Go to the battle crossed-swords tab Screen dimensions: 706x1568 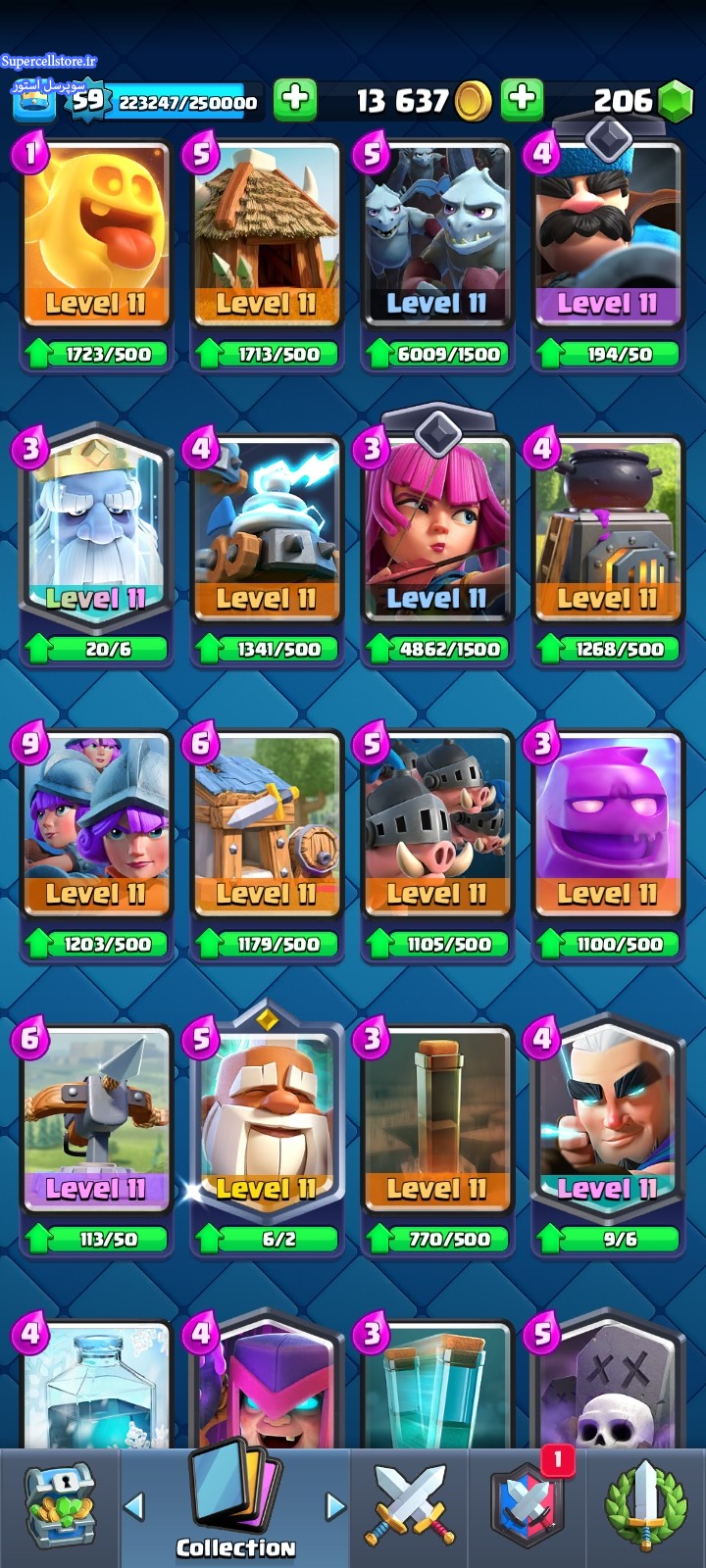click(409, 1507)
